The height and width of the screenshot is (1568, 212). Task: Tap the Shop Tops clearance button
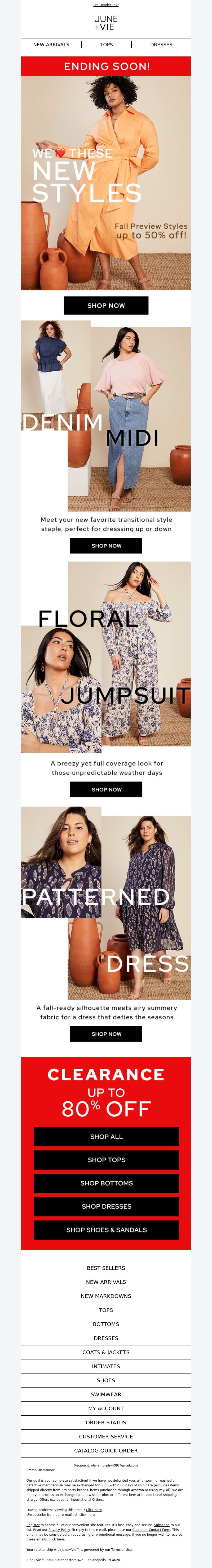(x=106, y=1160)
